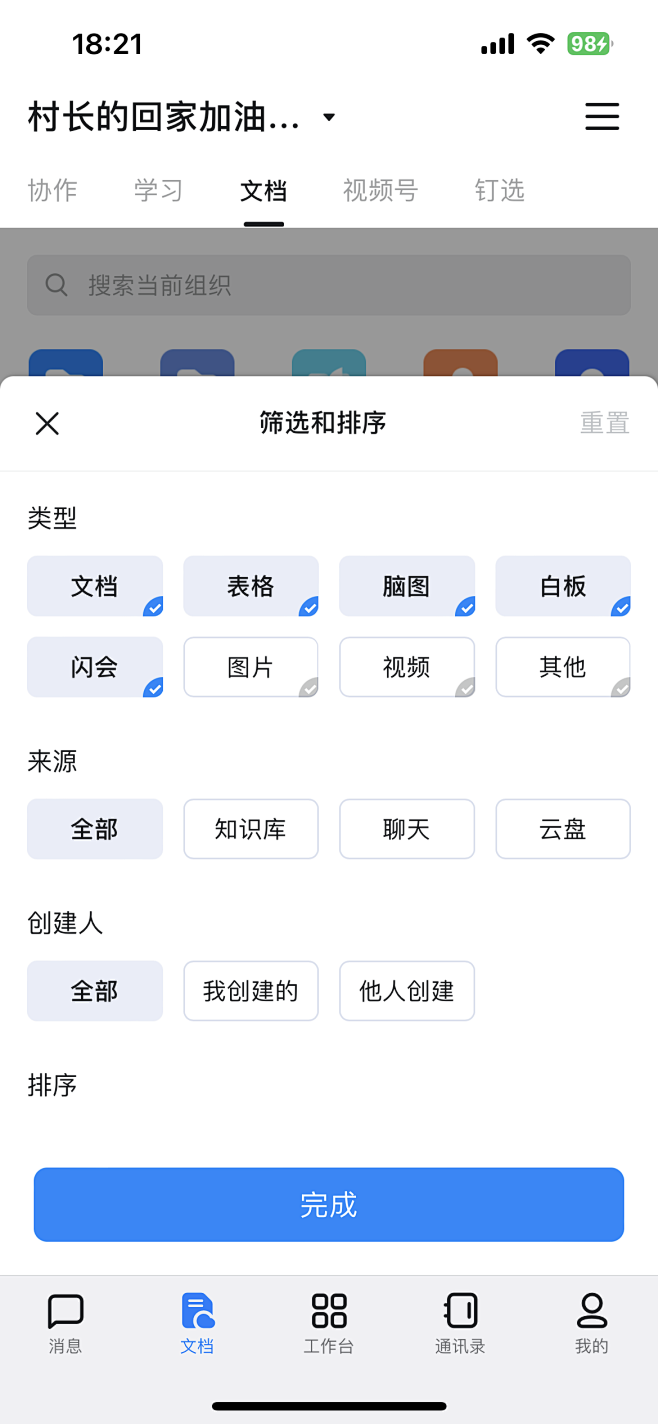The width and height of the screenshot is (658, 1424).
Task: Check the 其他 type chip
Action: point(563,667)
